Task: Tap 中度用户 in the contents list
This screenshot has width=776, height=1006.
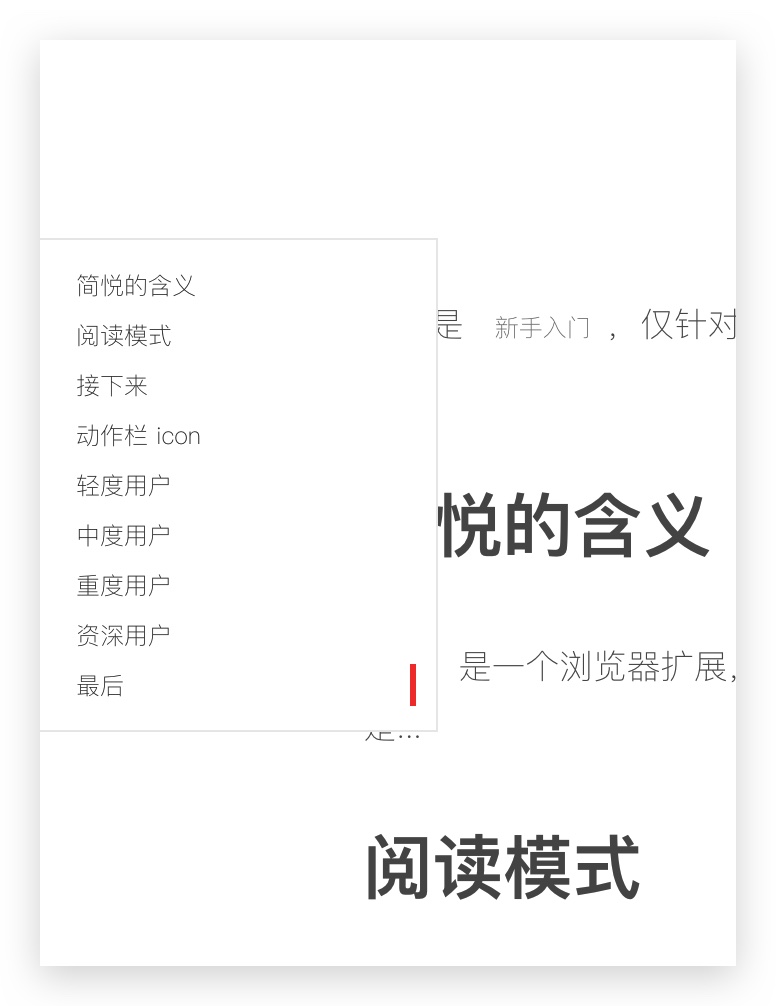Action: coord(124,536)
